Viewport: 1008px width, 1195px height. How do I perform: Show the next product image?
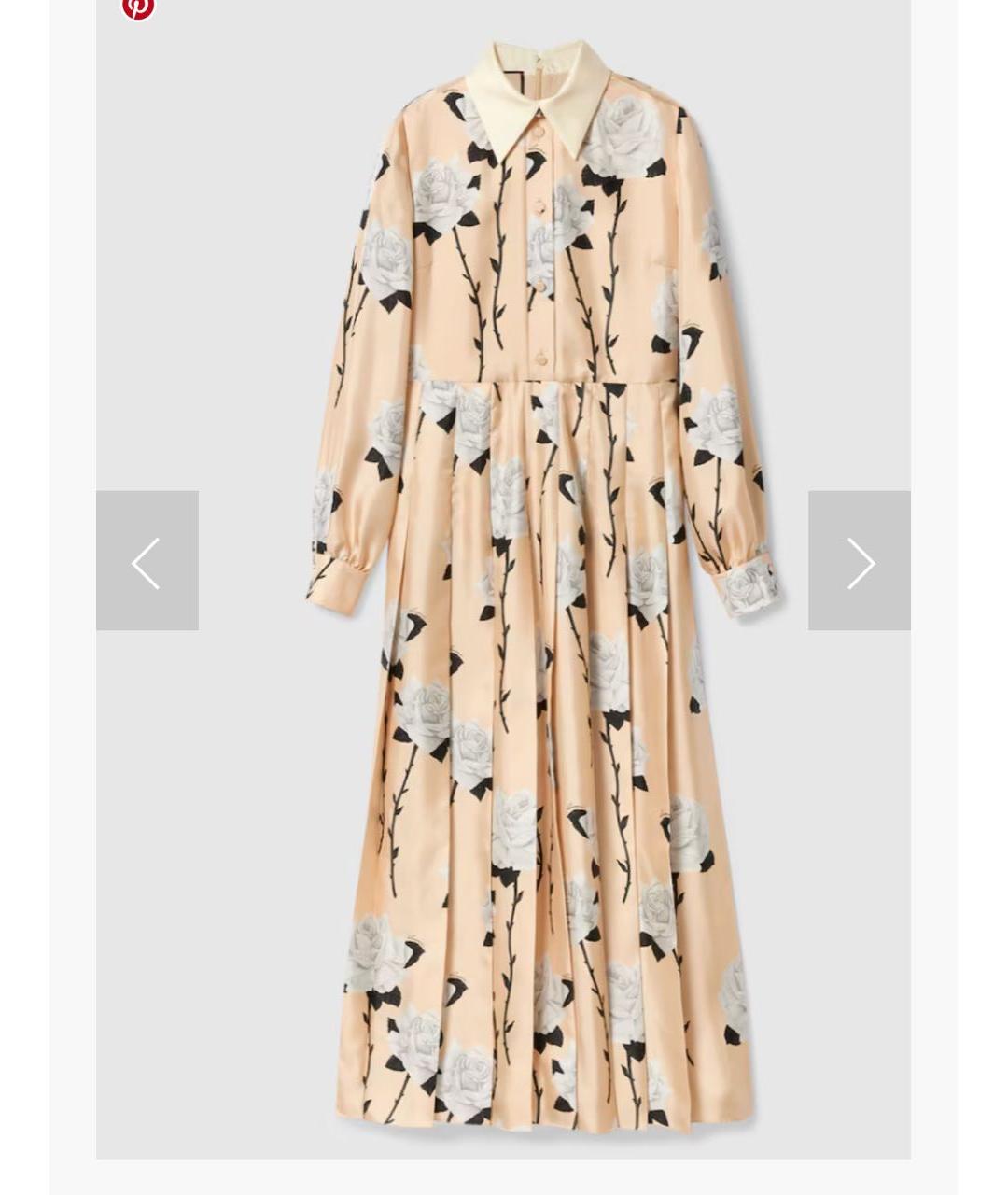859,561
